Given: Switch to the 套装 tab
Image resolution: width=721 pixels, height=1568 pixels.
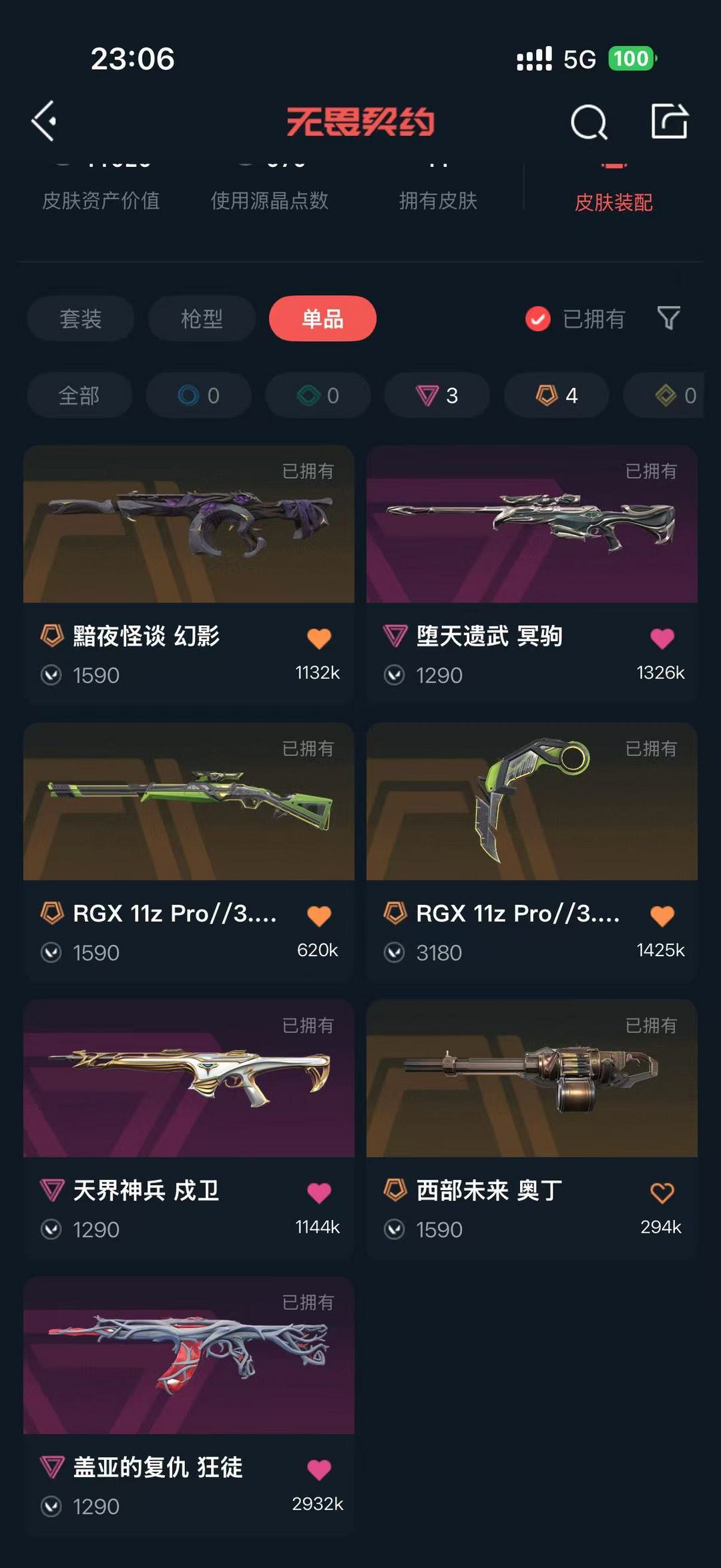Looking at the screenshot, I should coord(81,319).
